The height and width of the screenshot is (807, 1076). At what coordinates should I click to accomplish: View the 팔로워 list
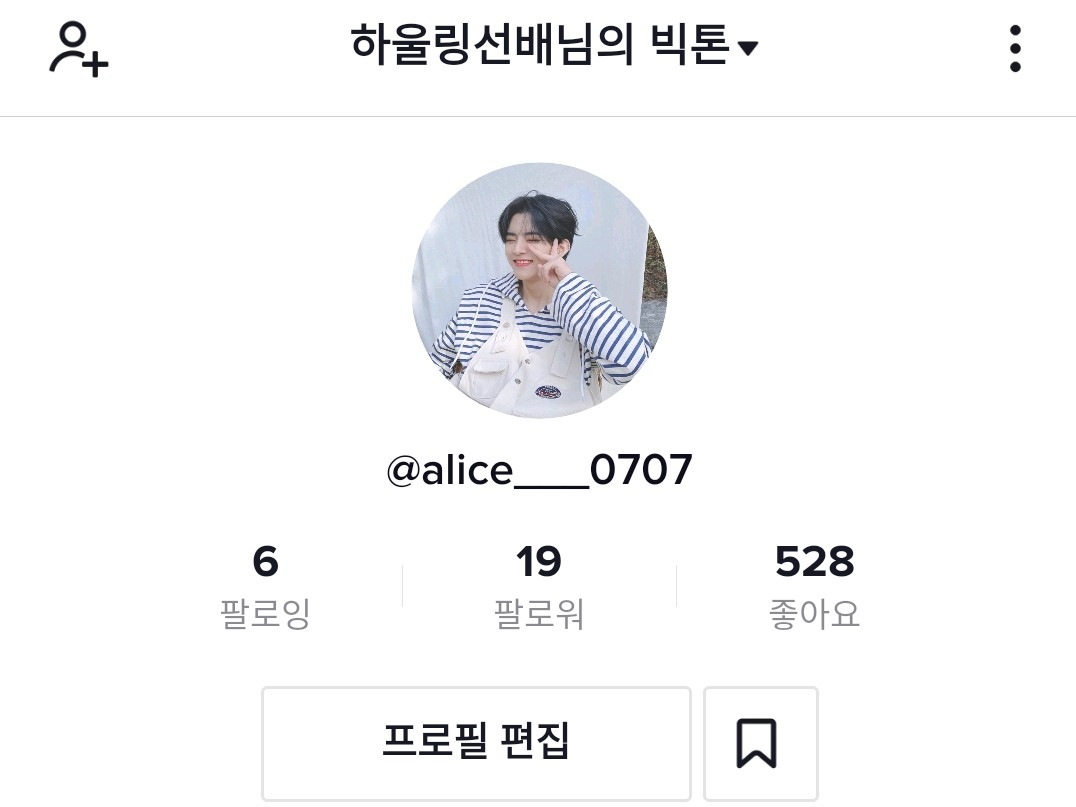click(539, 585)
